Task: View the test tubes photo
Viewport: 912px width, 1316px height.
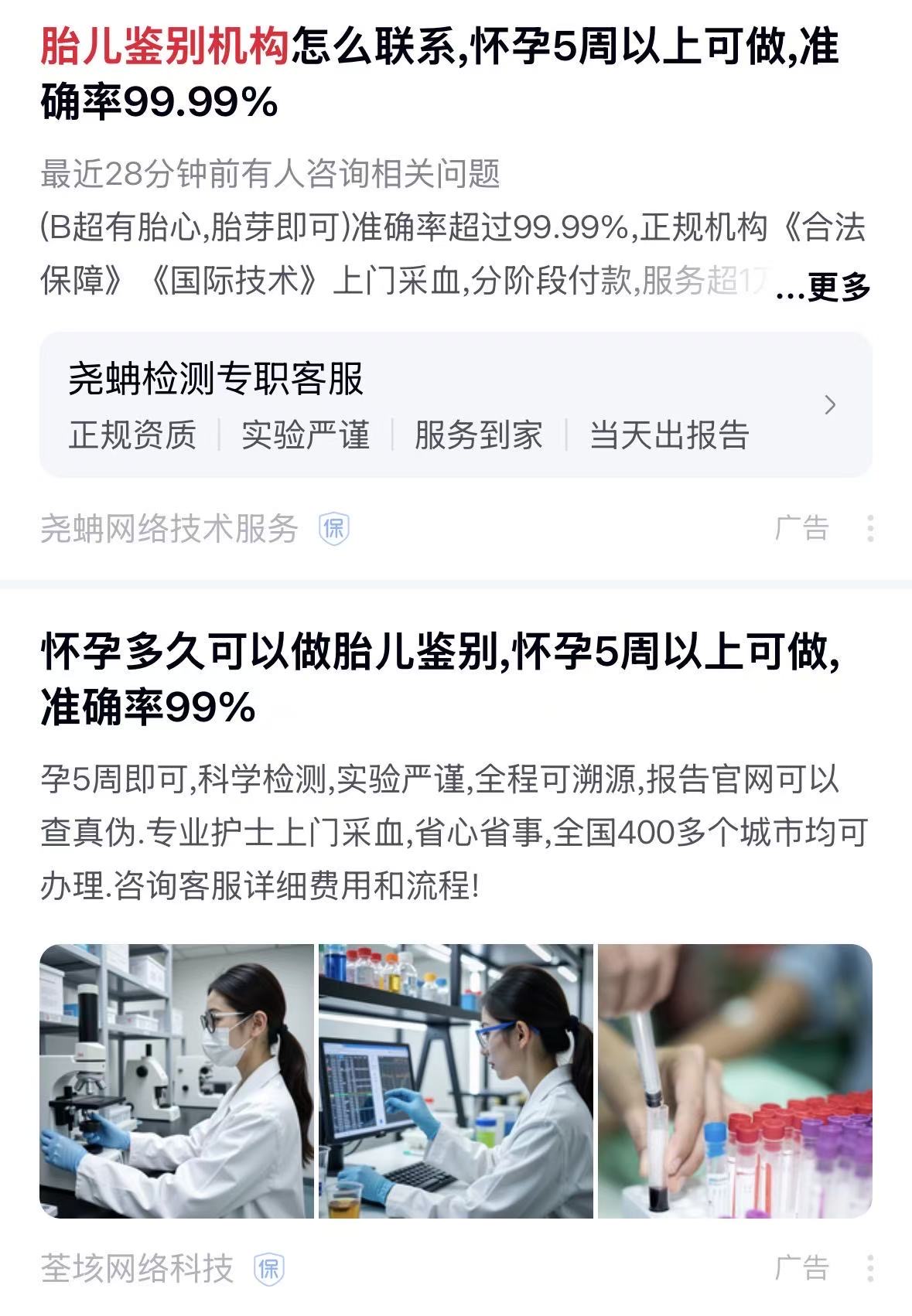Action: pos(735,1081)
